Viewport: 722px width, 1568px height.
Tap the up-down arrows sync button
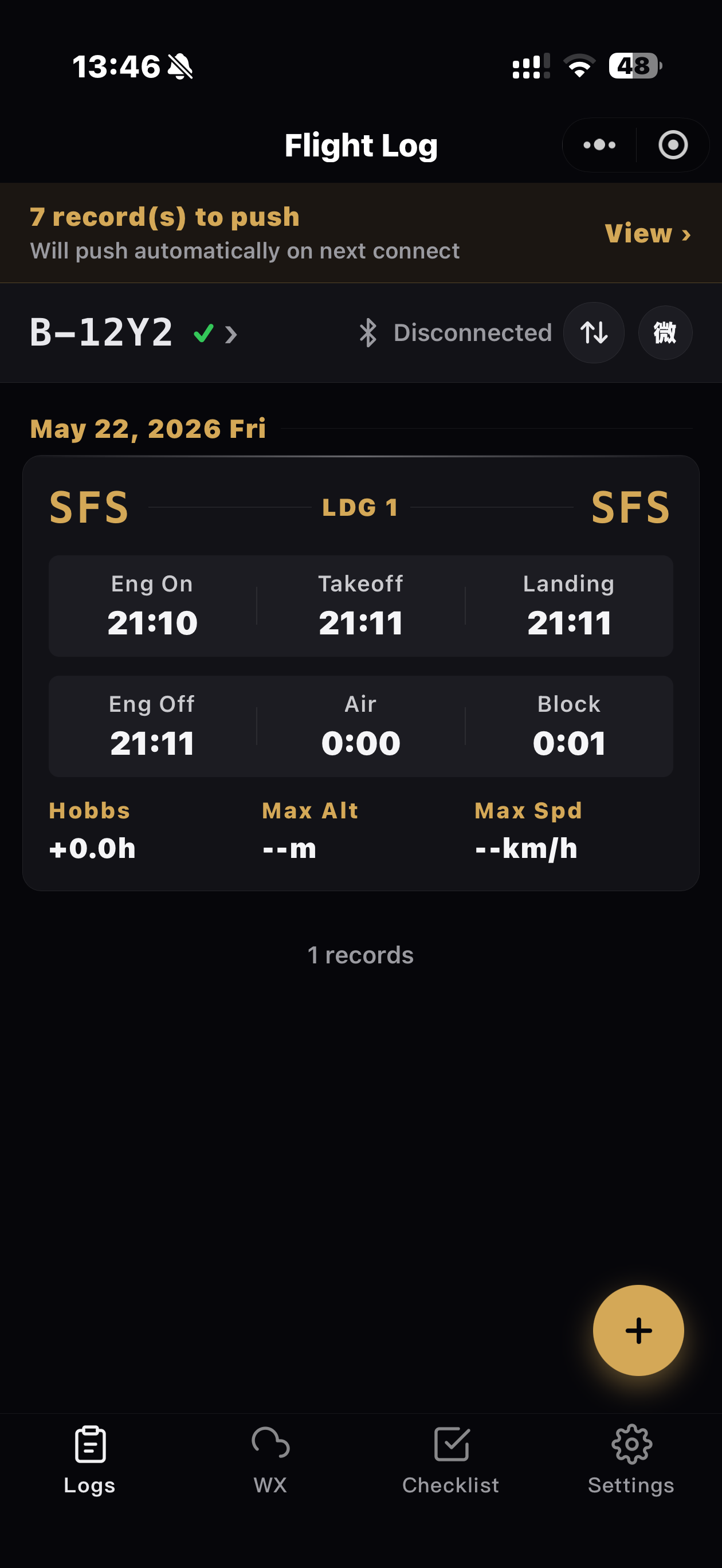coord(594,333)
